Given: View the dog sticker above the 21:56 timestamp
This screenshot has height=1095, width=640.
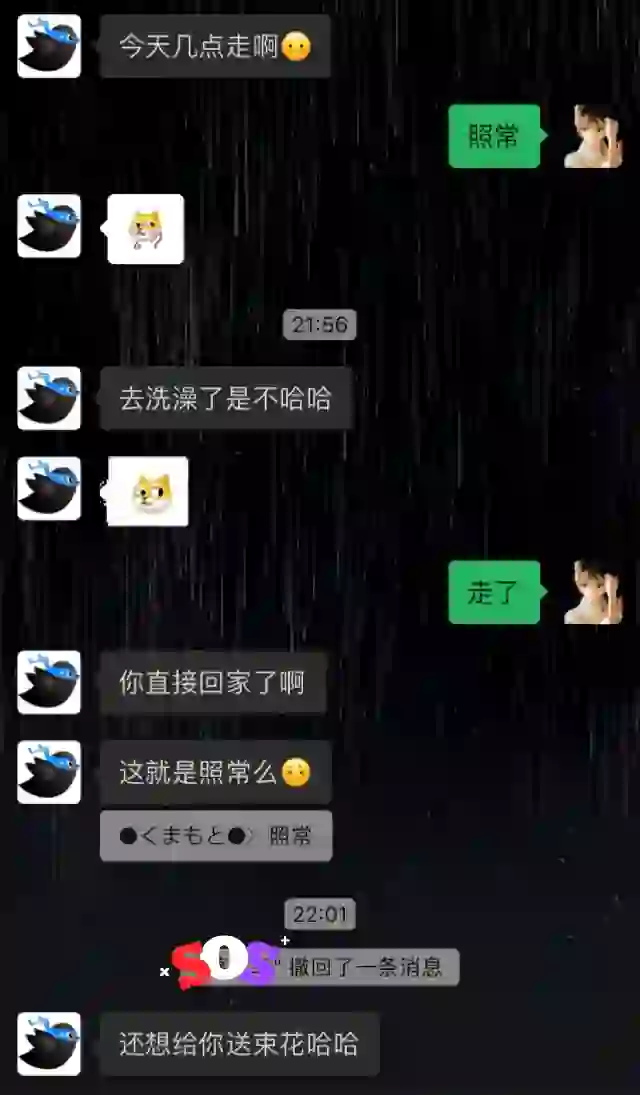Looking at the screenshot, I should (x=146, y=229).
